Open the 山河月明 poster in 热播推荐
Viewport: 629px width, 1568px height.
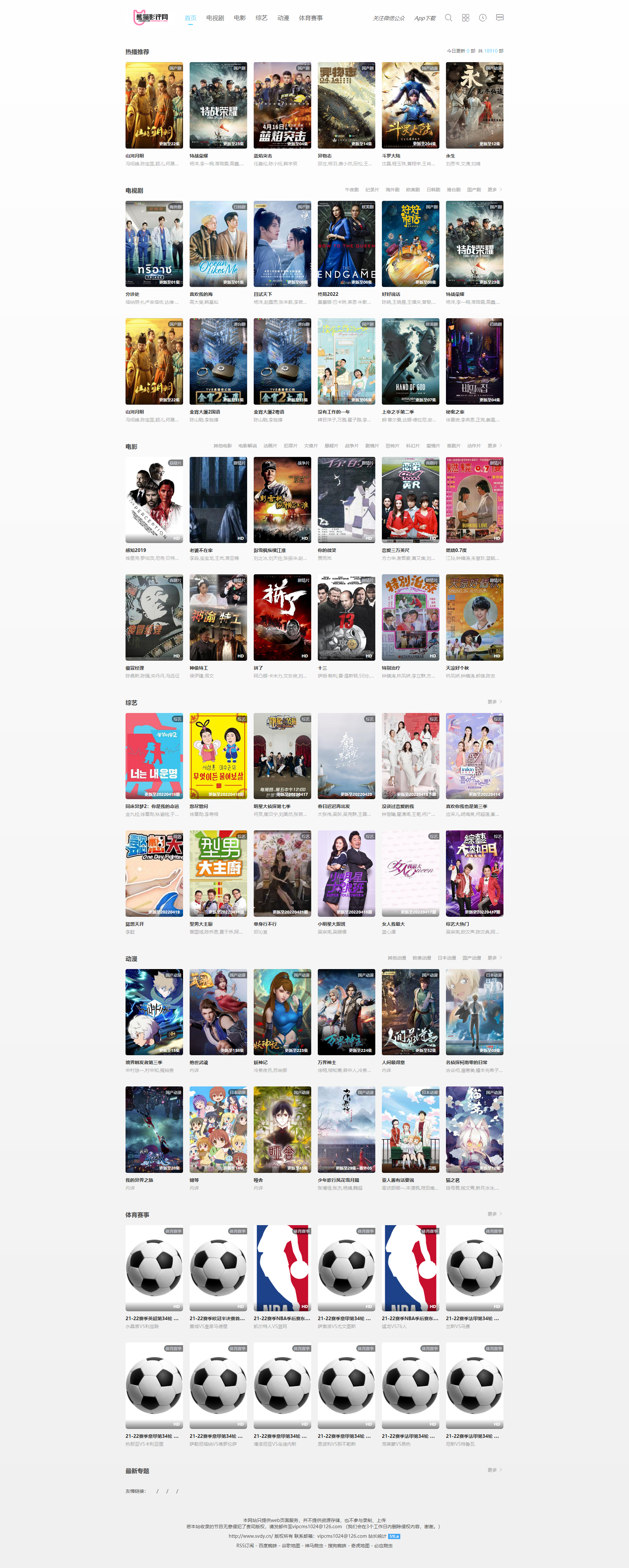[154, 105]
